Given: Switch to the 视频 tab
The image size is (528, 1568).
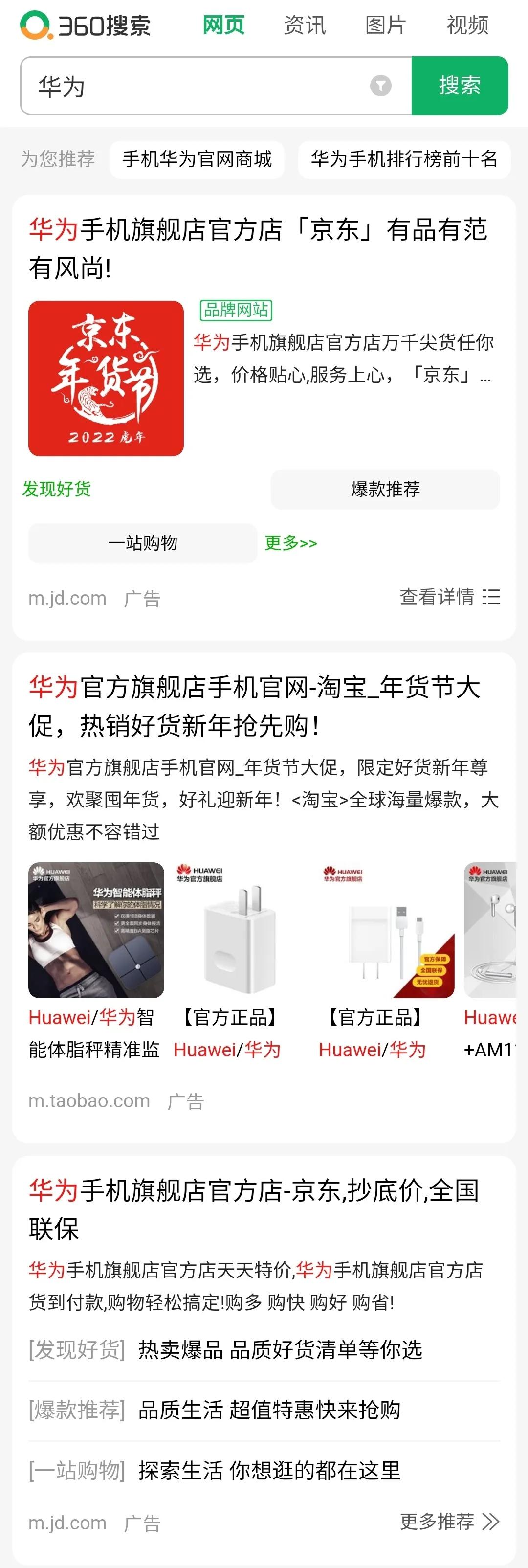Looking at the screenshot, I should 467,25.
